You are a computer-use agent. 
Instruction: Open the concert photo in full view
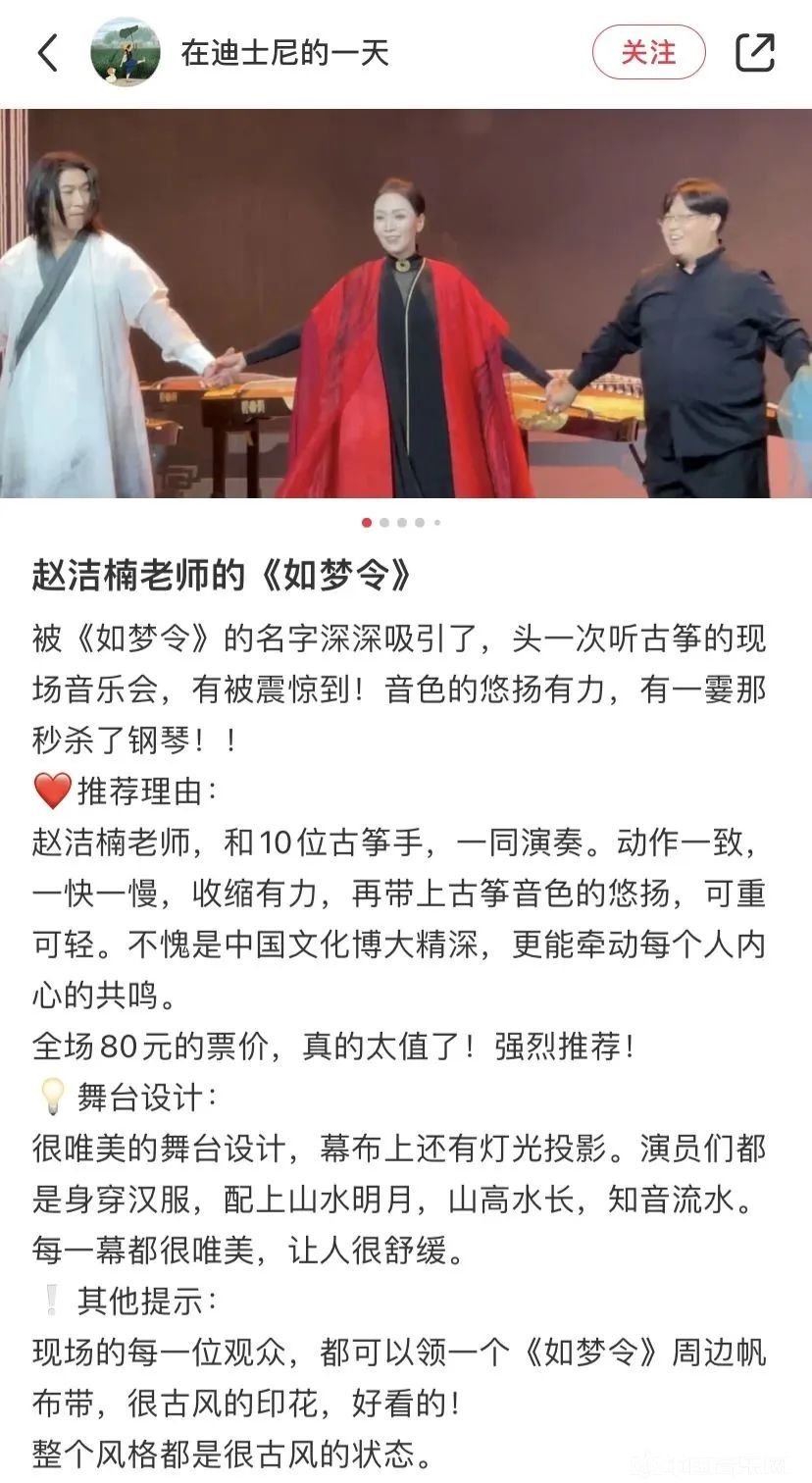406,304
